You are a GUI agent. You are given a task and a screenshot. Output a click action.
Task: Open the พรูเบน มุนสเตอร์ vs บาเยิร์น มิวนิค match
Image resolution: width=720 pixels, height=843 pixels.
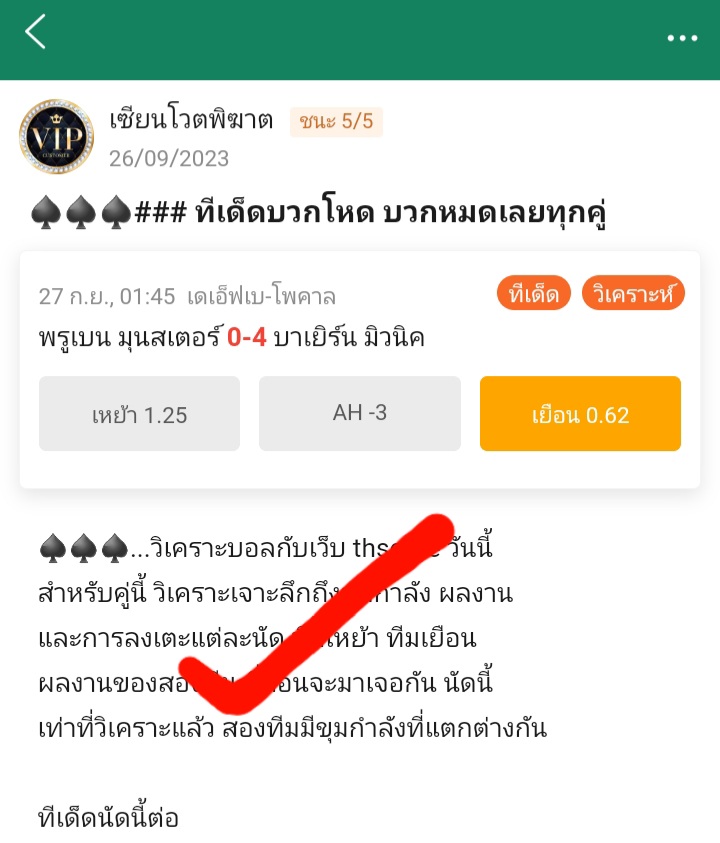pos(231,338)
